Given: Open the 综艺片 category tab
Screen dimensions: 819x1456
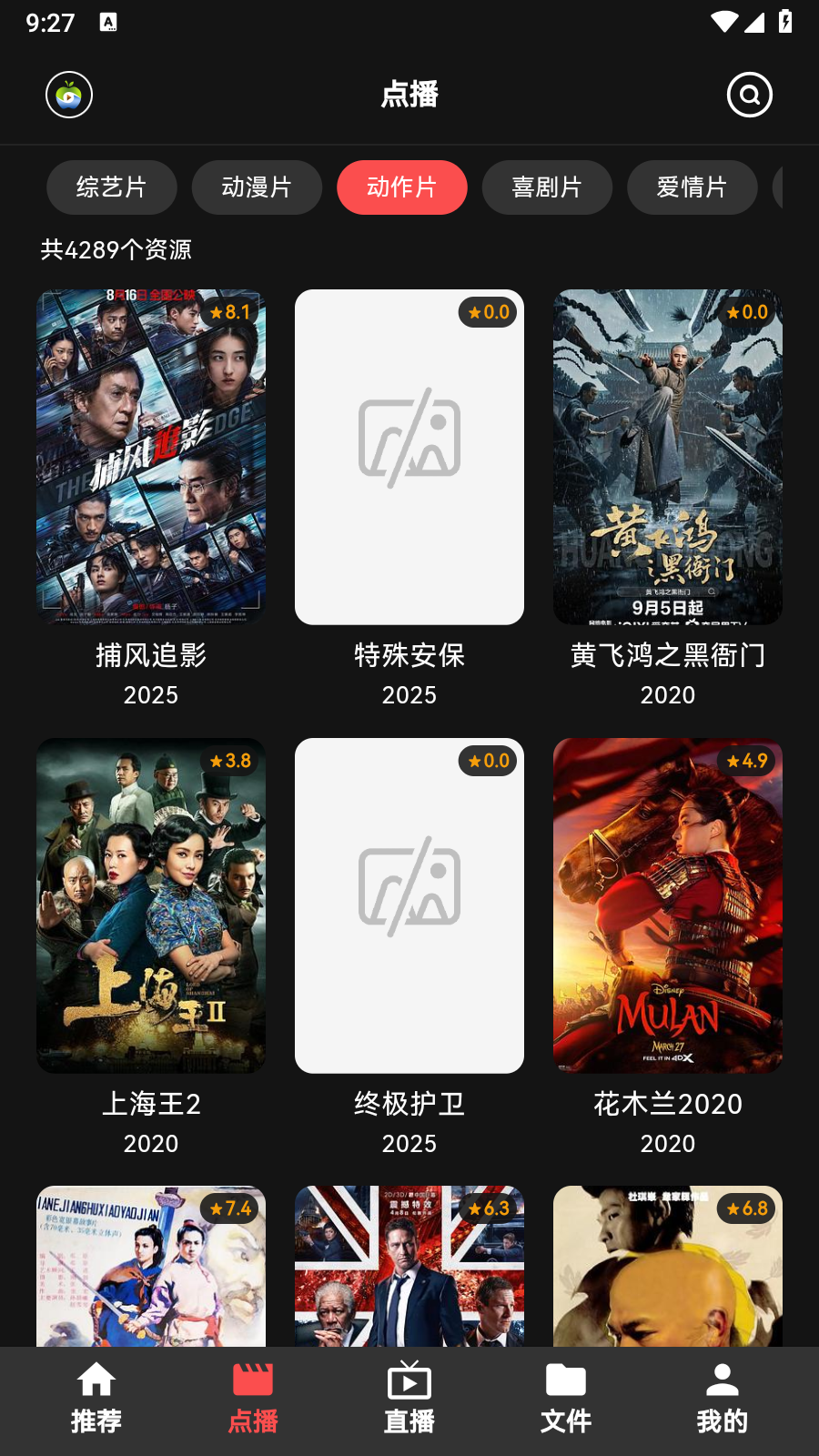Looking at the screenshot, I should [x=112, y=187].
